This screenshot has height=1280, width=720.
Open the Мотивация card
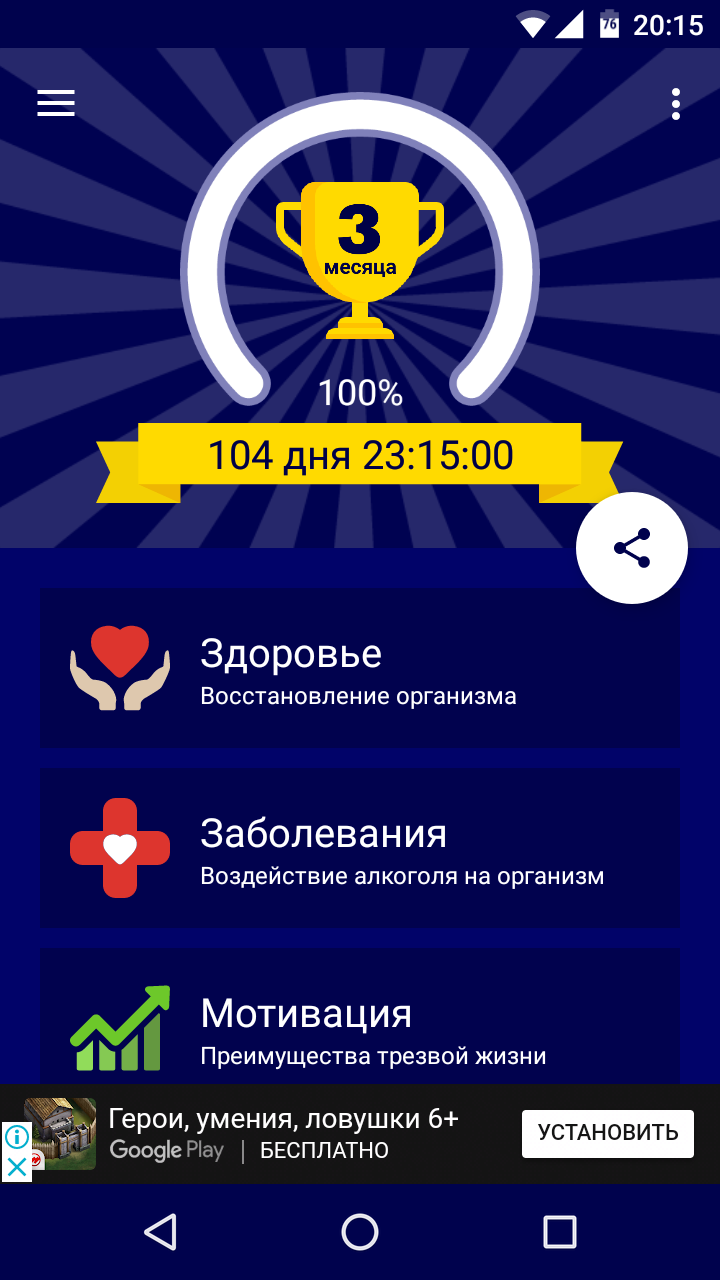tap(360, 1020)
